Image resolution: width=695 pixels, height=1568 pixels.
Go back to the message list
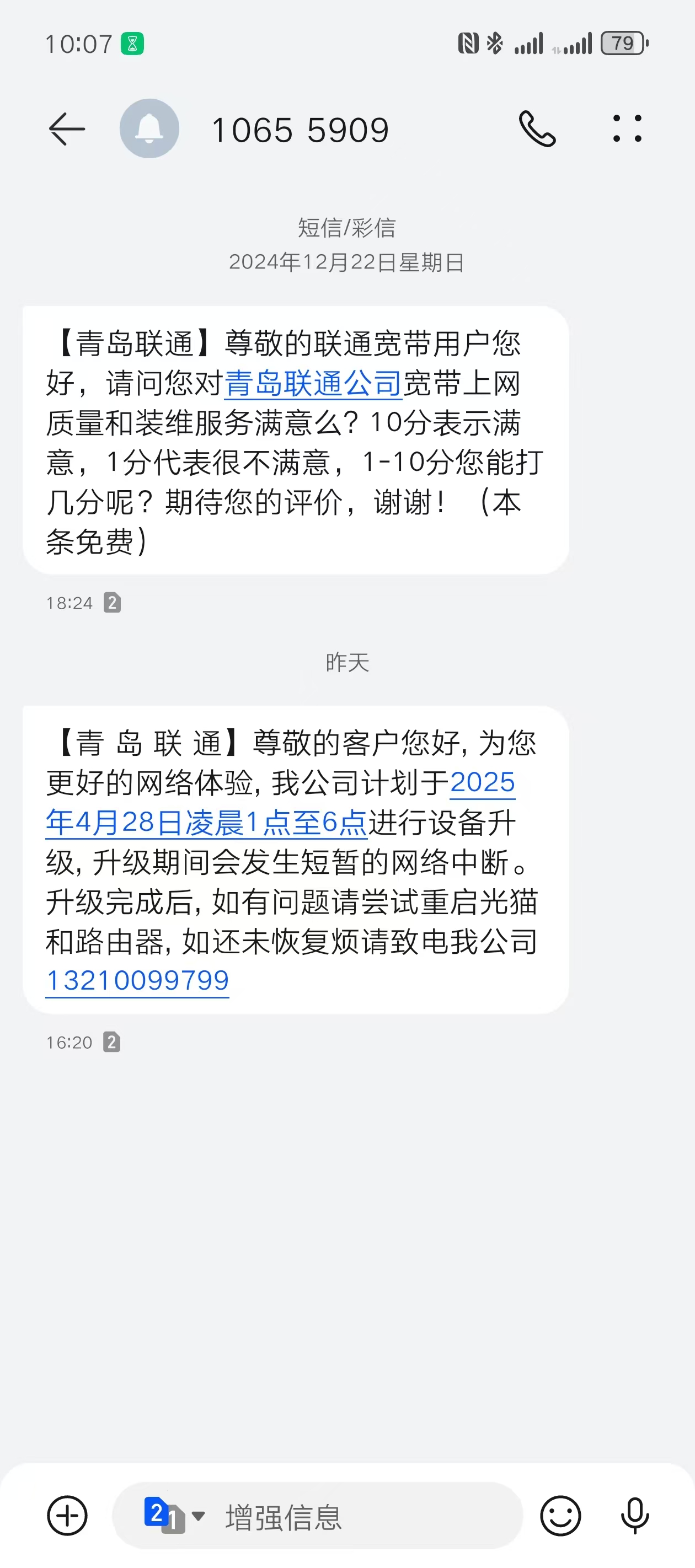(66, 129)
